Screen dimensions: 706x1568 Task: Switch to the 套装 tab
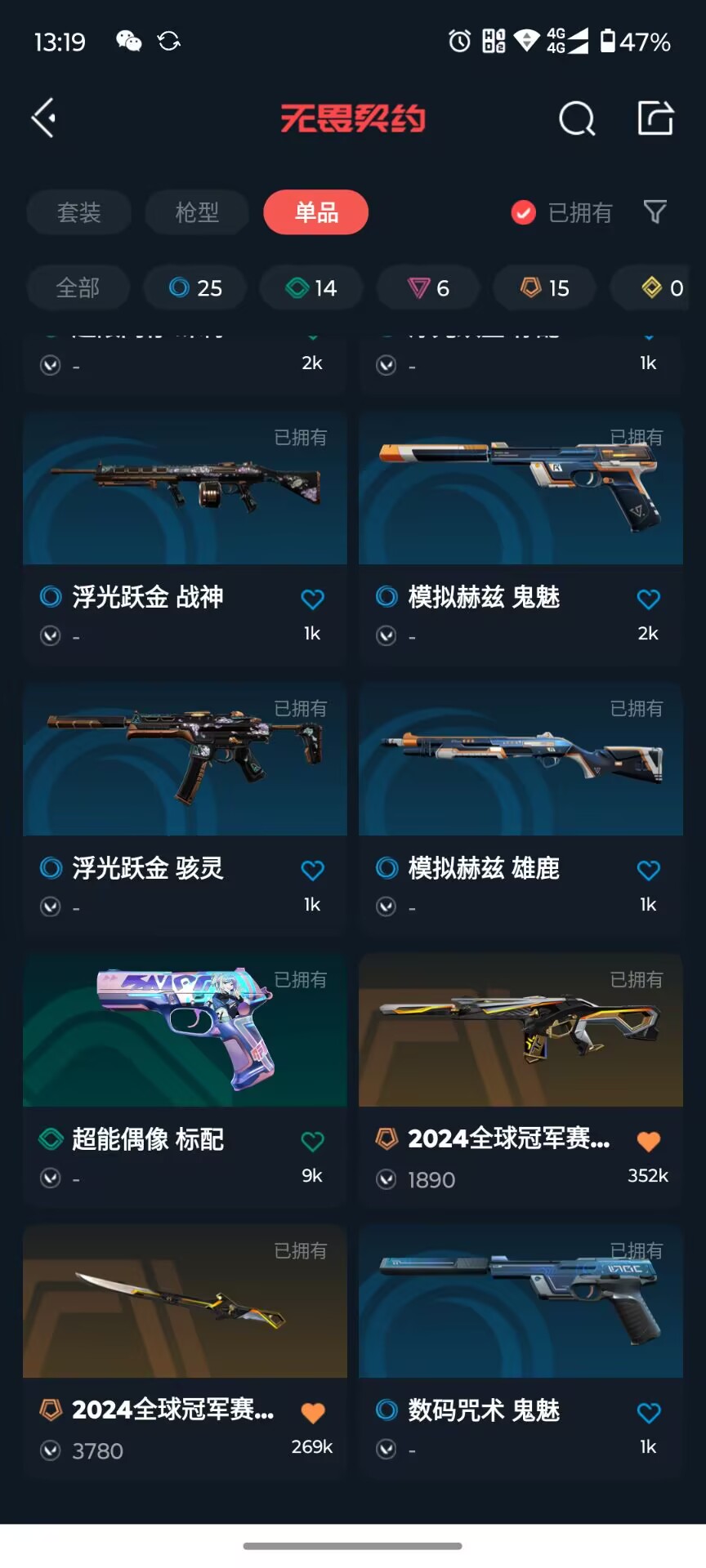click(x=79, y=212)
